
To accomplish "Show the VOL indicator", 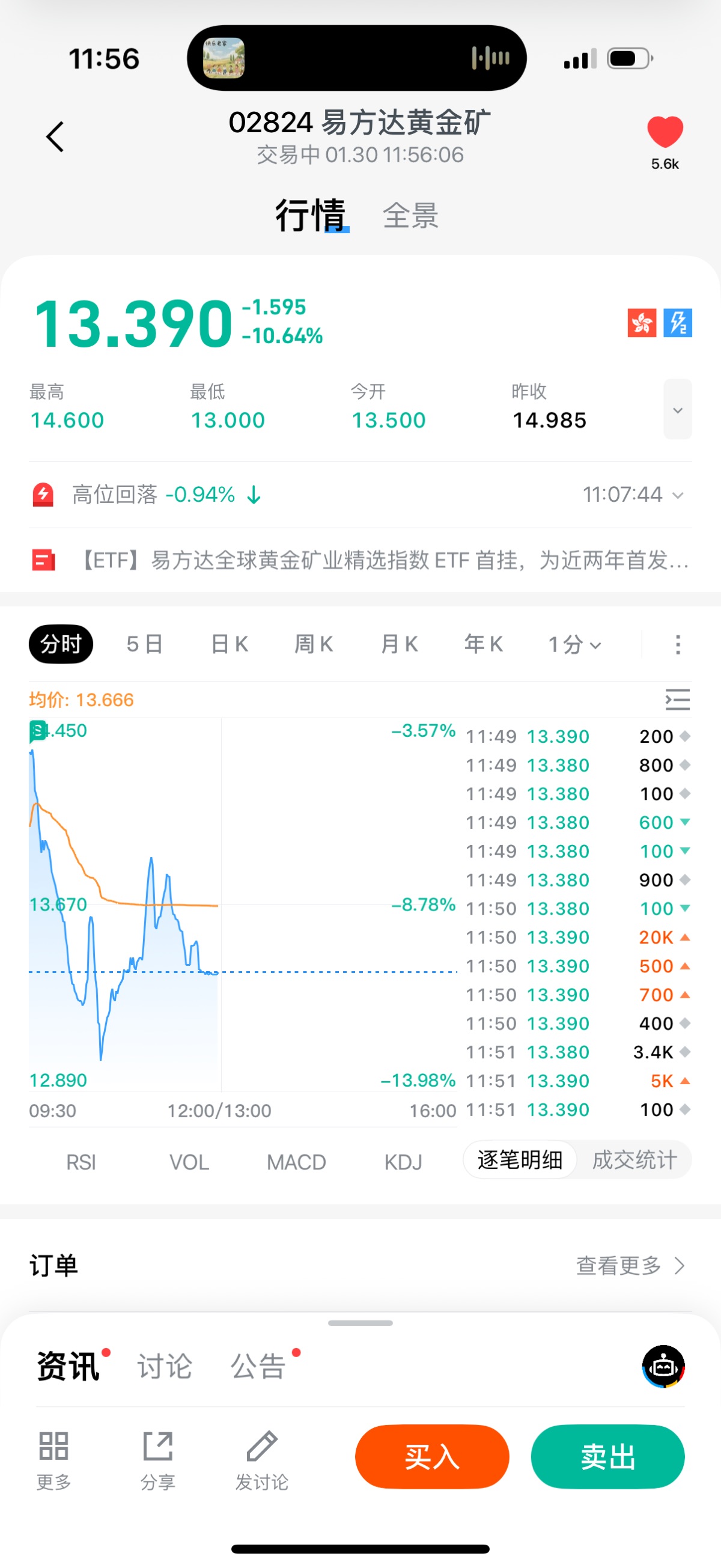I will click(x=189, y=1162).
